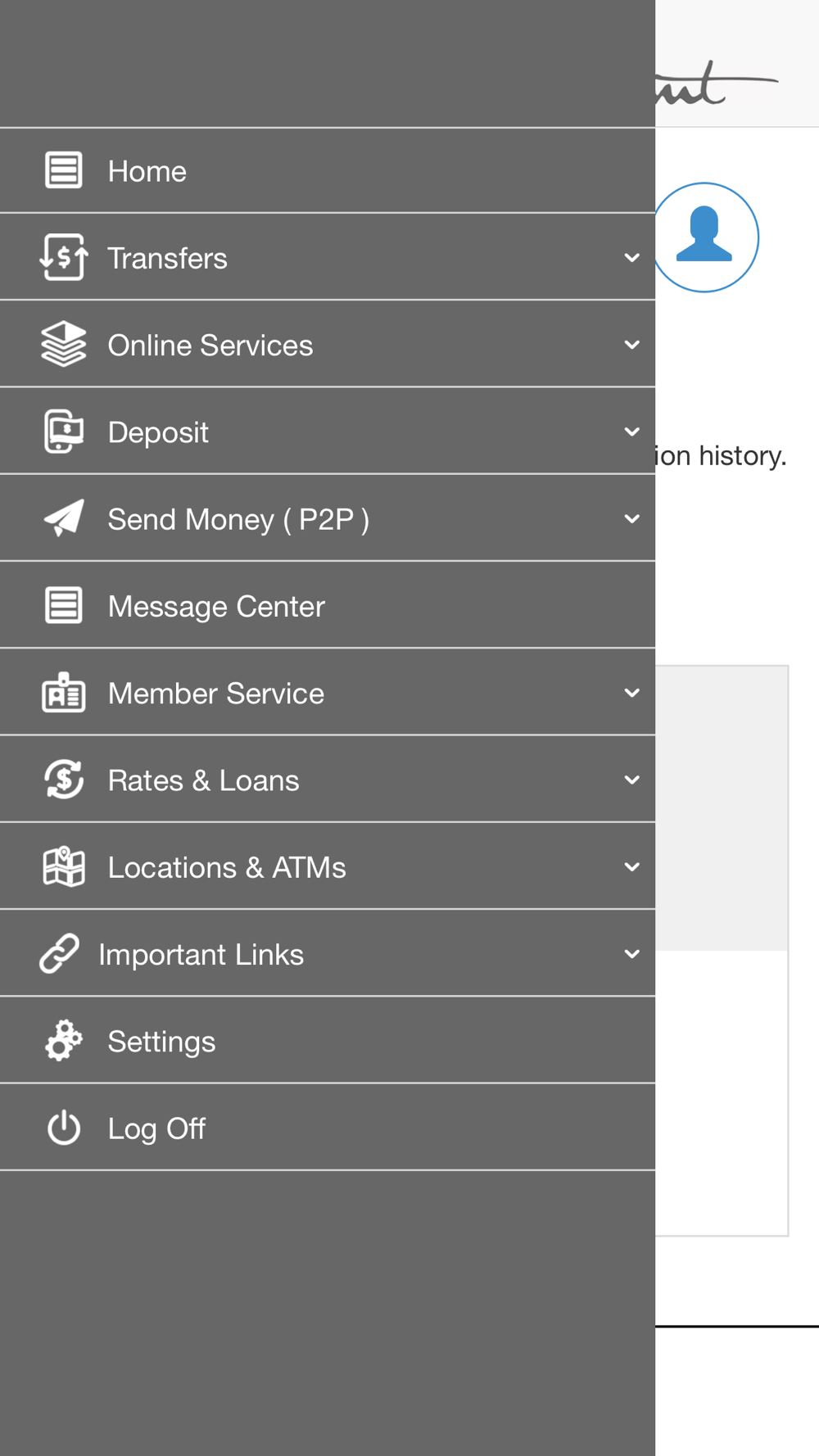Expand Important Links section

328,954
